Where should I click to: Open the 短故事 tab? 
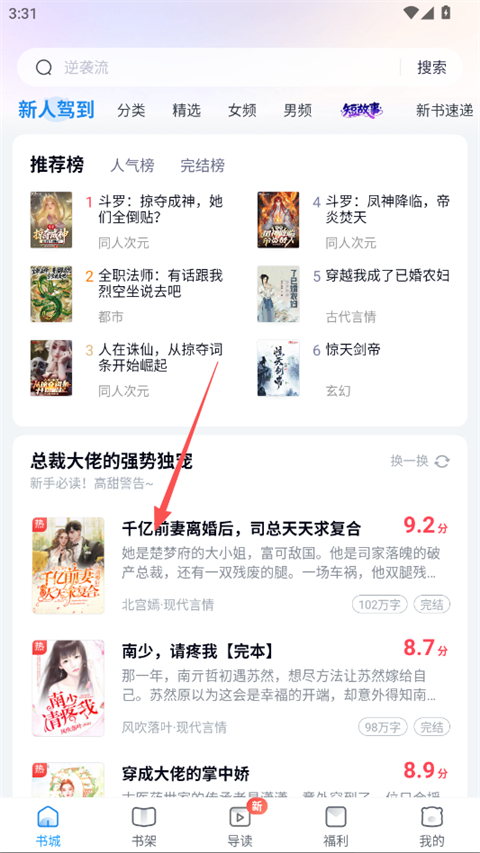[361, 110]
